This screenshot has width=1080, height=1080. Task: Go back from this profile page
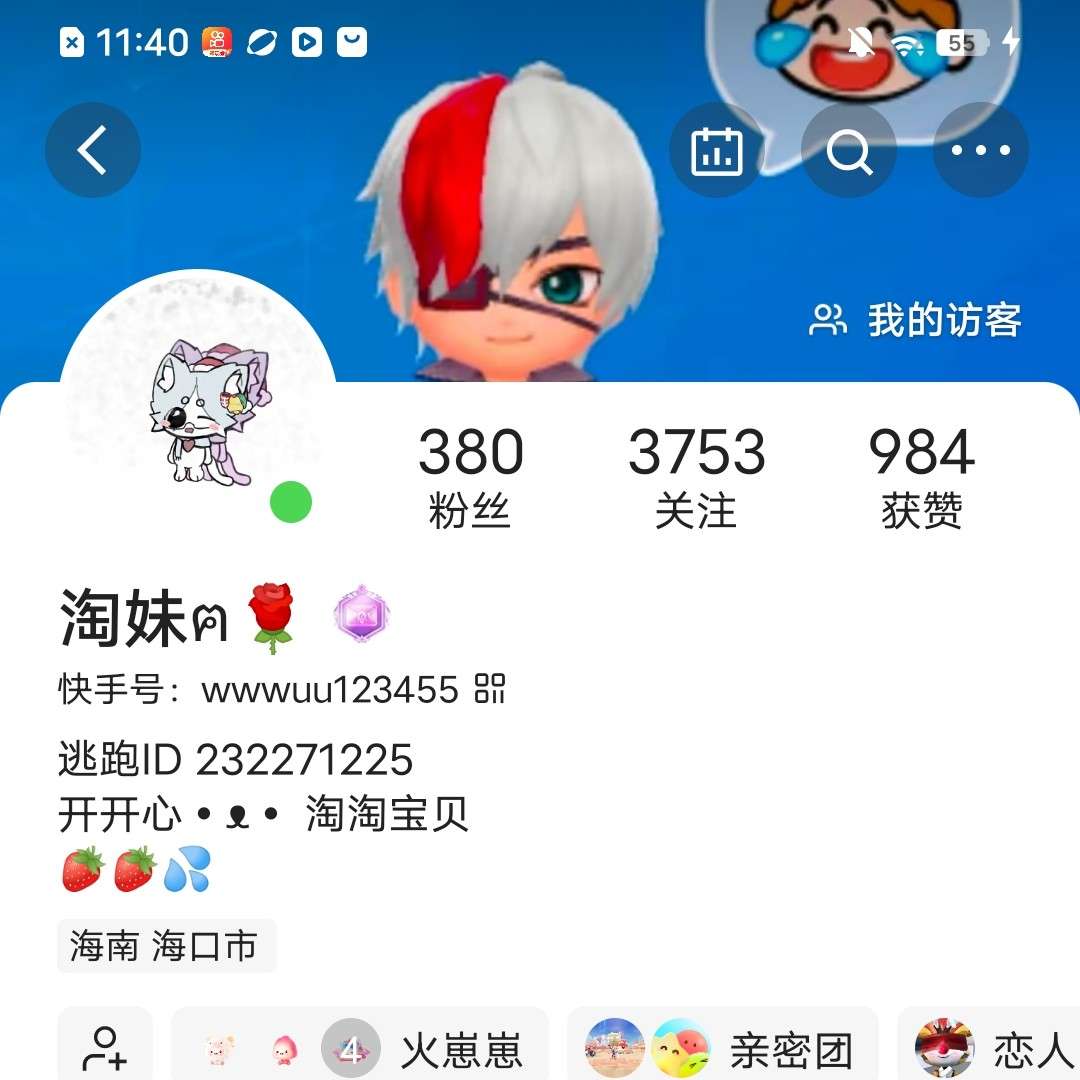coord(92,151)
